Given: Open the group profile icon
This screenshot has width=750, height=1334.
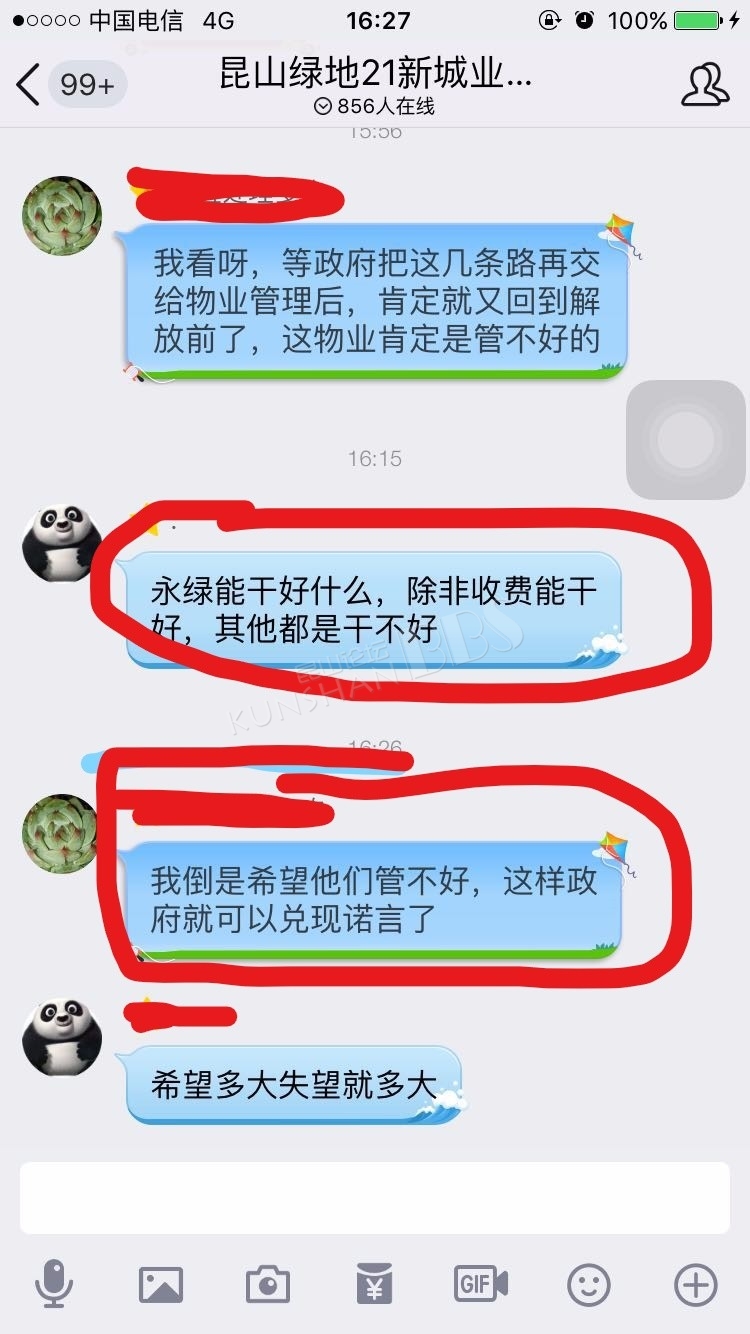Looking at the screenshot, I should pyautogui.click(x=705, y=84).
